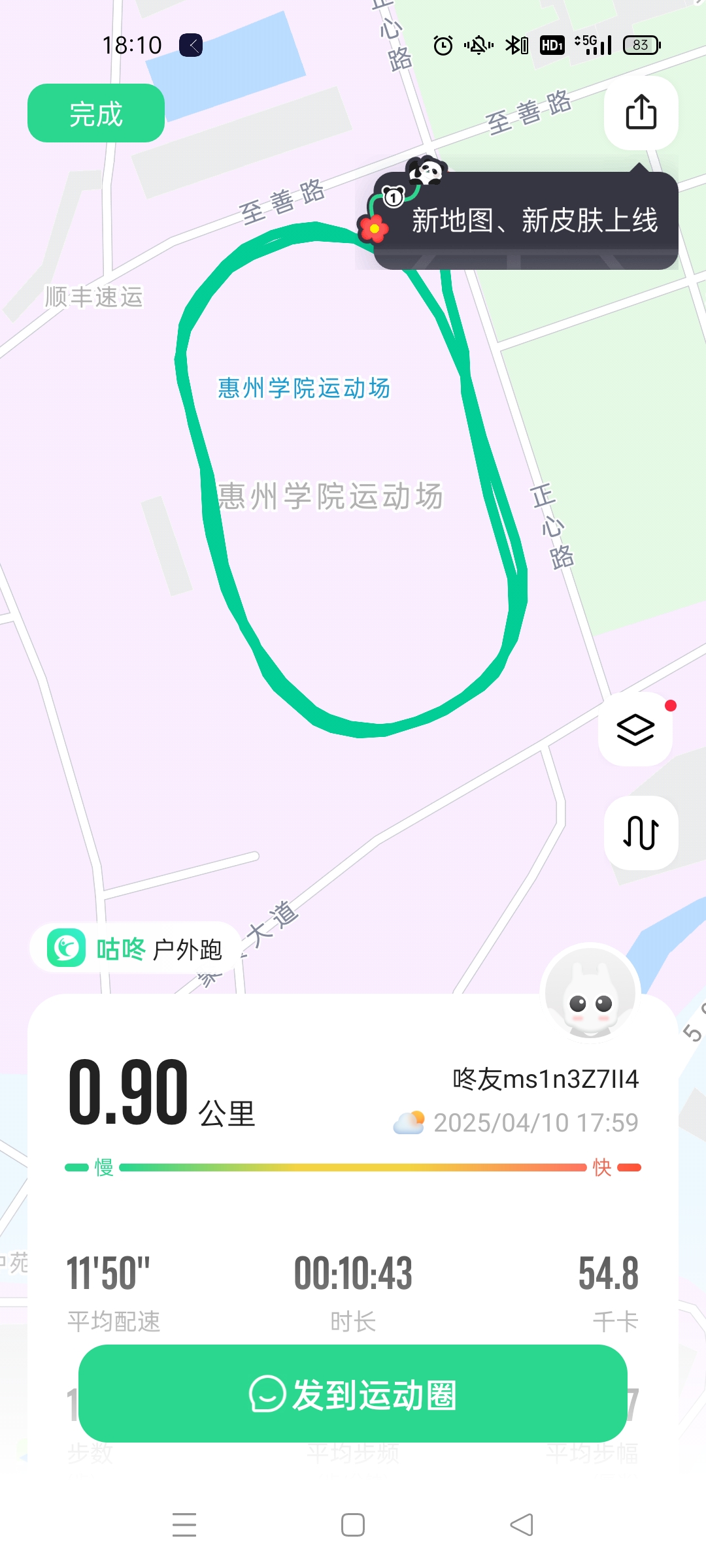The height and width of the screenshot is (1568, 706).
Task: Share this run via the share icon
Action: point(641,112)
